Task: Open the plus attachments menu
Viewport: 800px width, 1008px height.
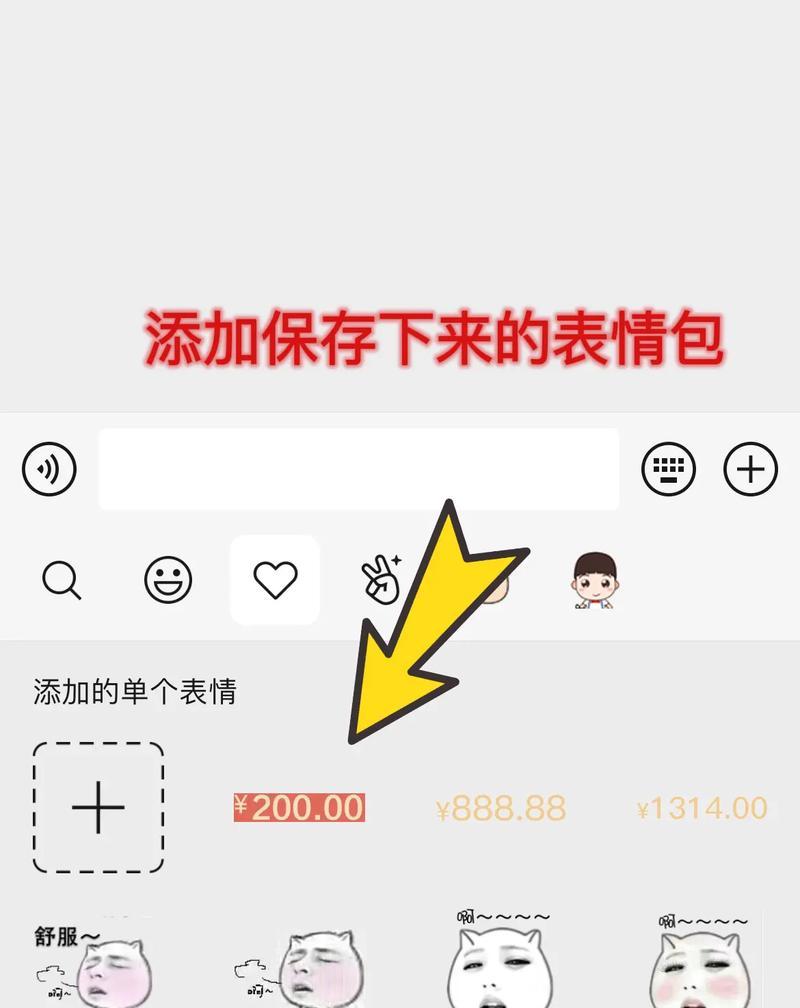Action: [x=750, y=469]
